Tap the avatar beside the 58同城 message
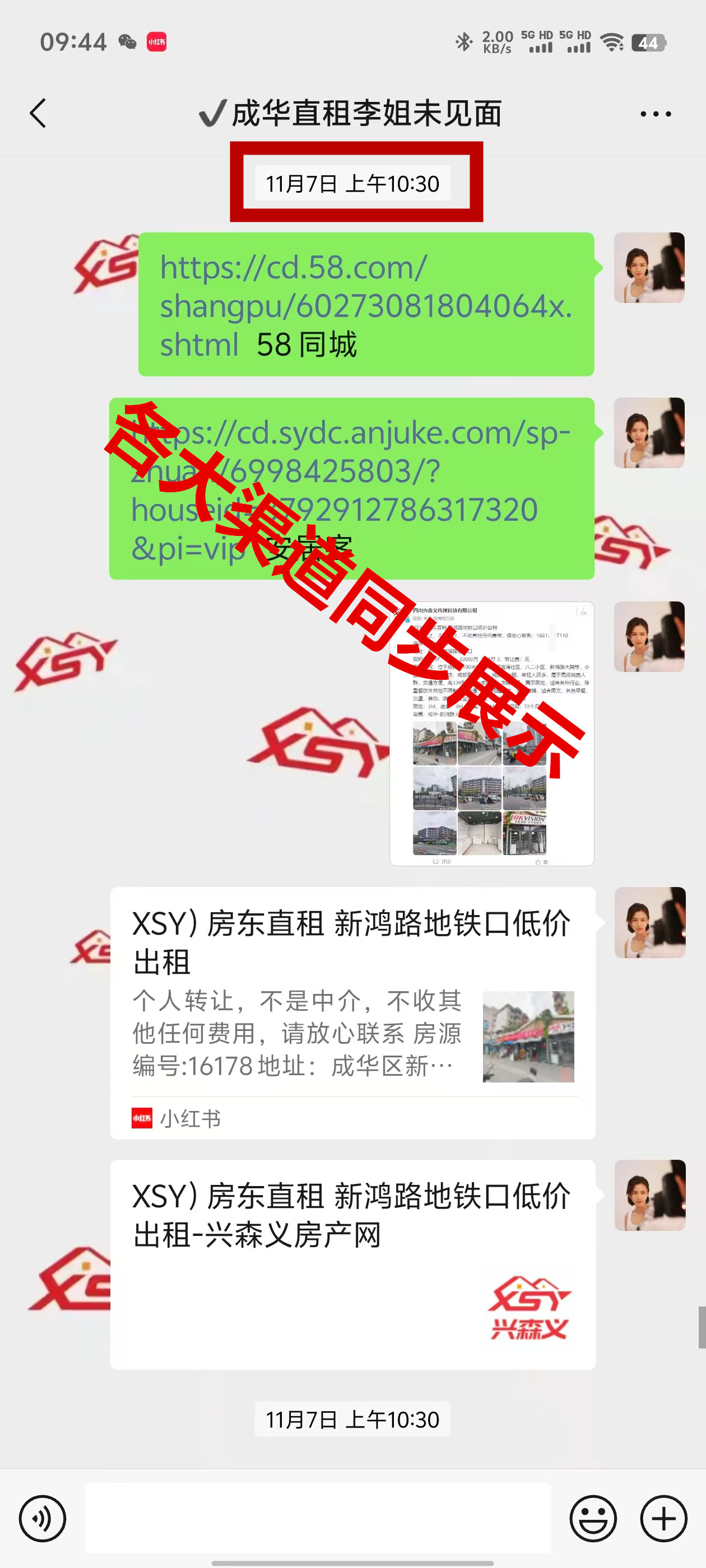 coord(649,268)
